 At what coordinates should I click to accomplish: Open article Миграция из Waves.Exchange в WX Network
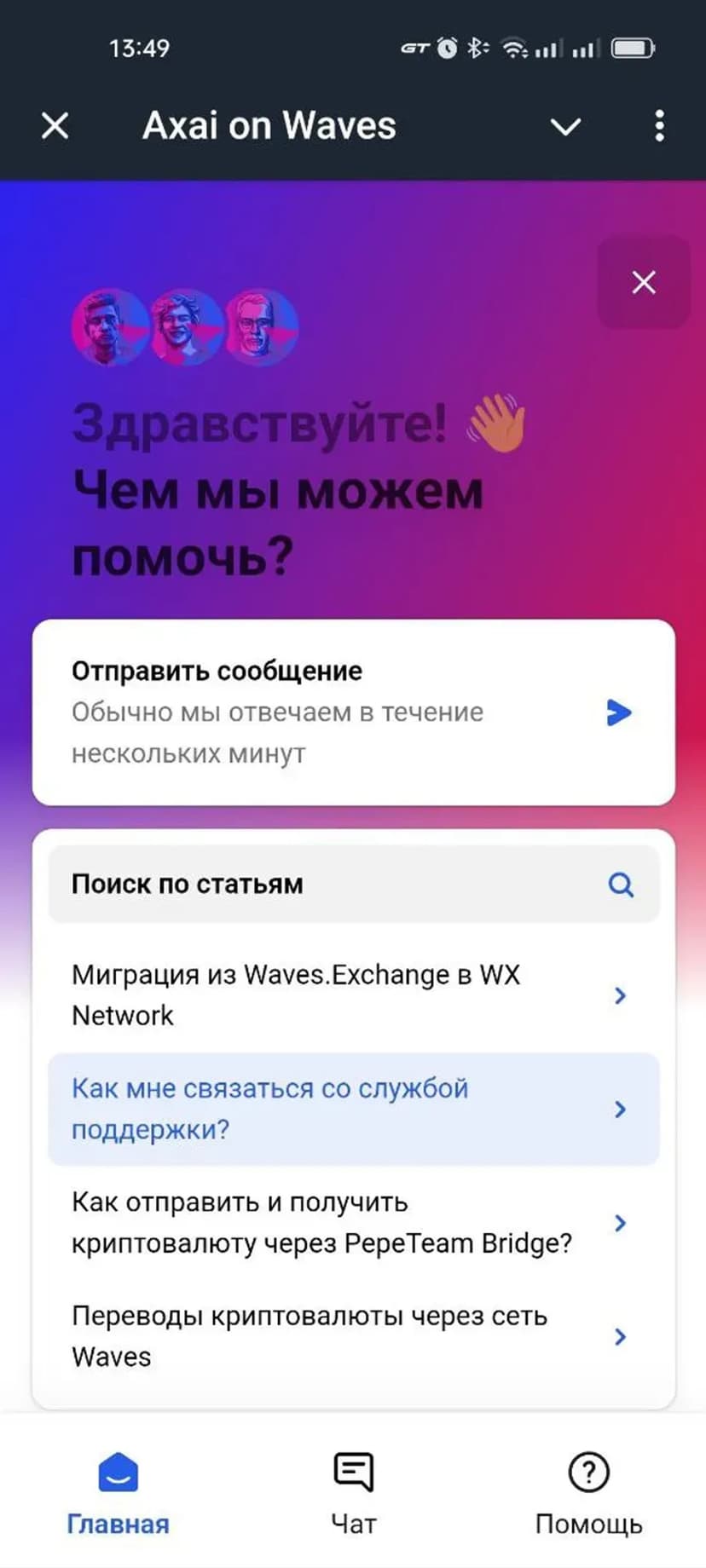[353, 995]
